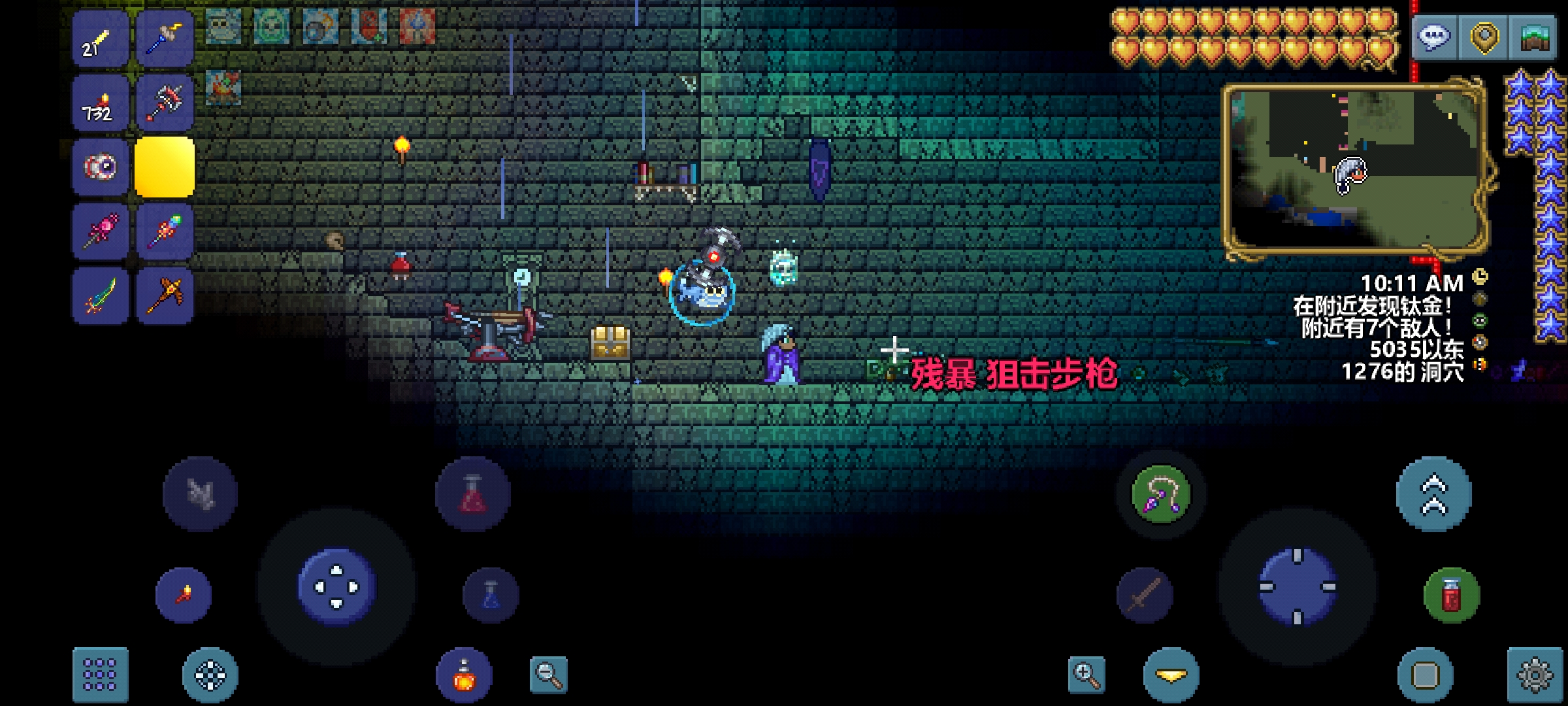The width and height of the screenshot is (1568, 706).
Task: Select the hotbar slot with 732 ammo
Action: coord(100,103)
